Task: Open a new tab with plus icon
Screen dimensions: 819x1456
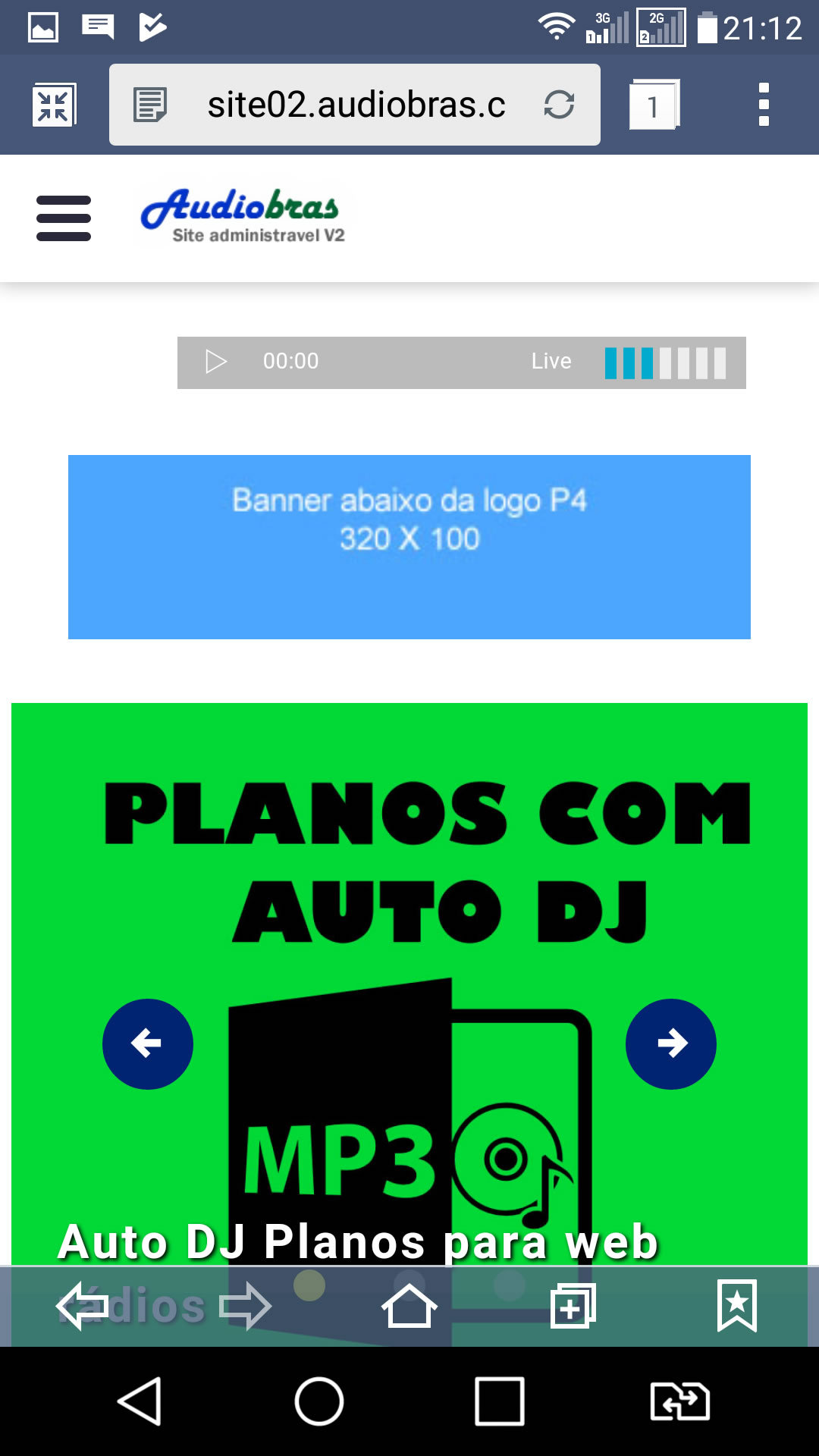Action: point(573,1306)
